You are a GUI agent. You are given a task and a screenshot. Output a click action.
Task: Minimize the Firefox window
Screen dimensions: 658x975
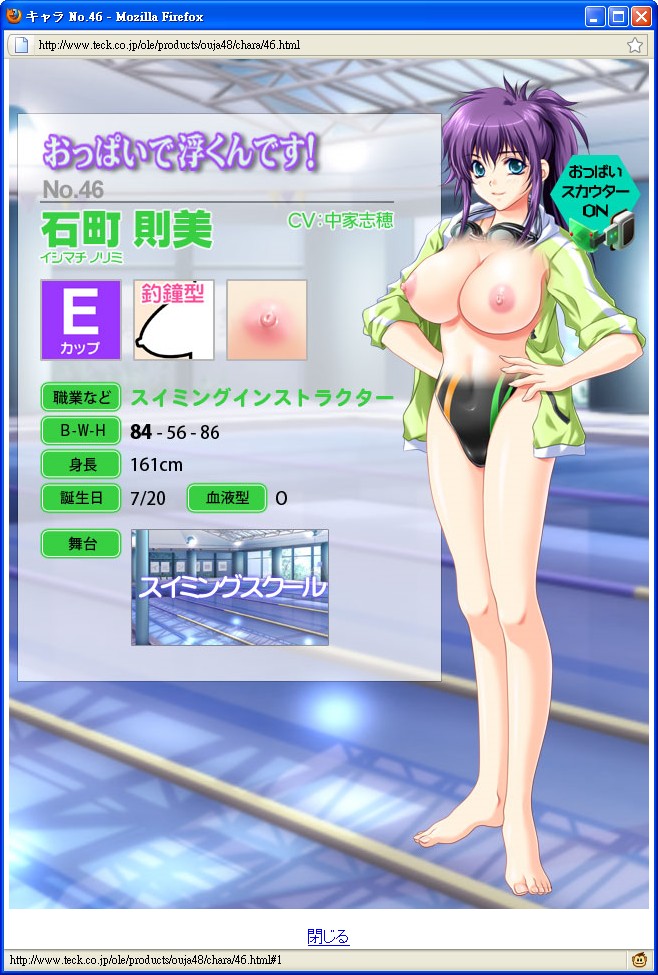tap(596, 16)
